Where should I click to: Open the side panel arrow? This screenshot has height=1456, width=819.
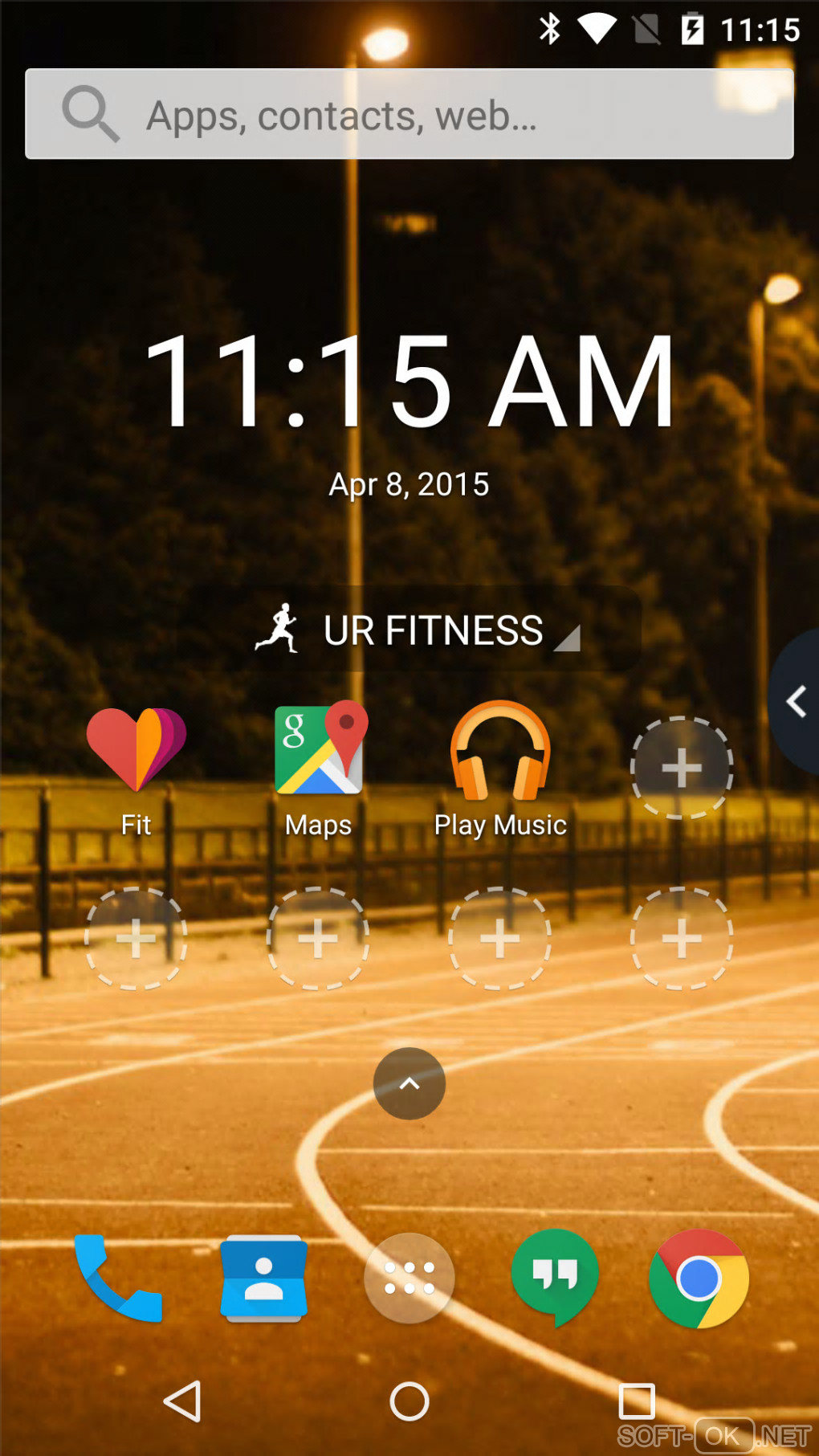point(795,701)
